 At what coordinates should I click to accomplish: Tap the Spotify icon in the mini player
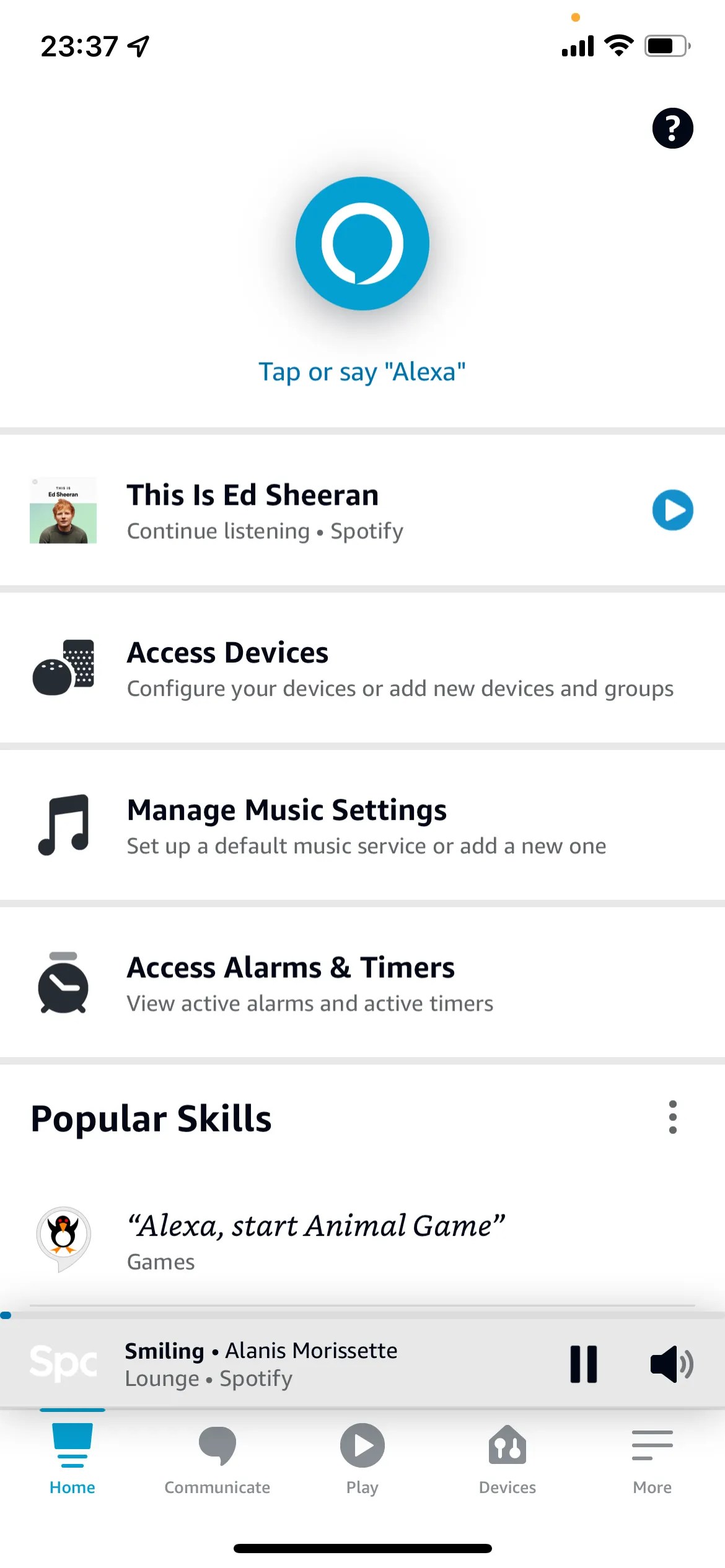pos(62,1363)
